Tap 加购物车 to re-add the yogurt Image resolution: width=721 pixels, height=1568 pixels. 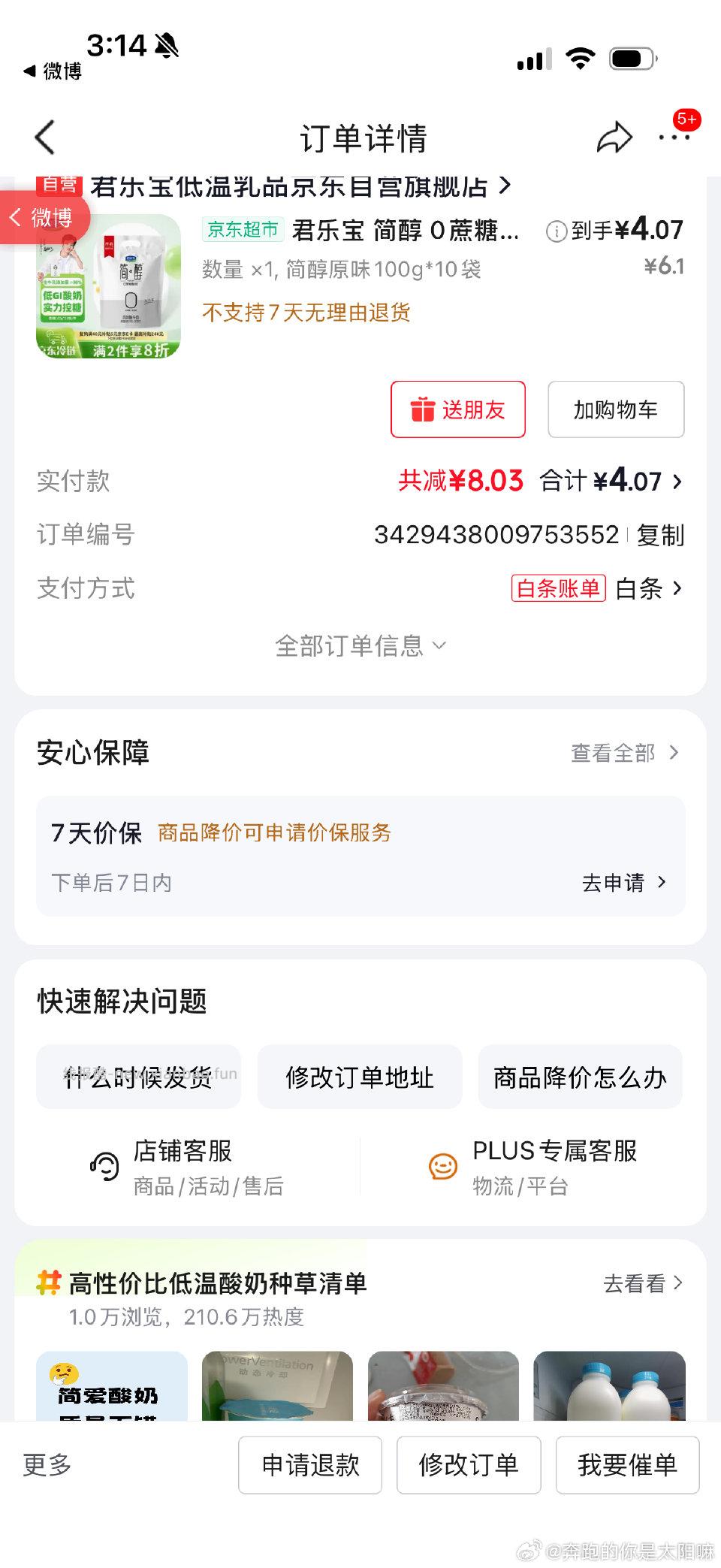[617, 409]
